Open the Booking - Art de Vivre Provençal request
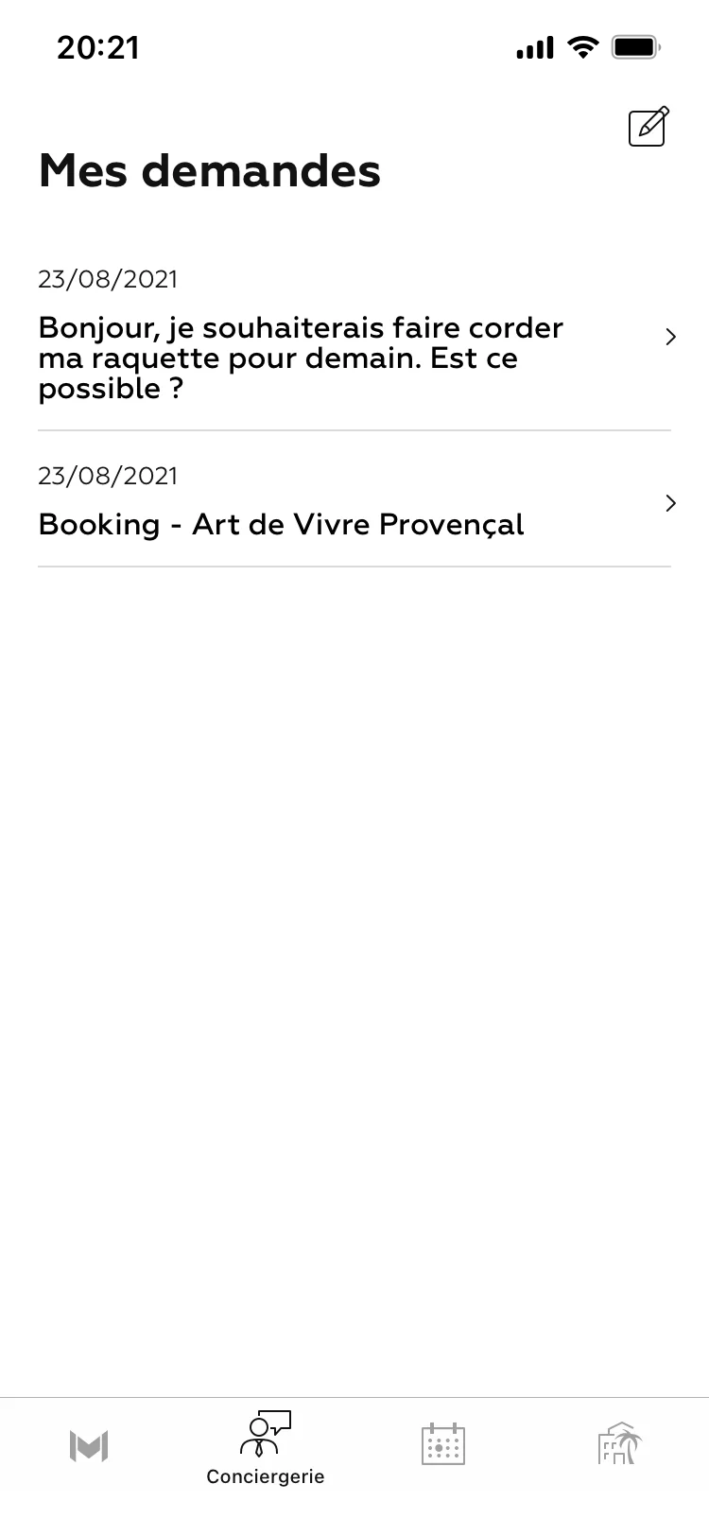The height and width of the screenshot is (1536, 709). click(354, 501)
